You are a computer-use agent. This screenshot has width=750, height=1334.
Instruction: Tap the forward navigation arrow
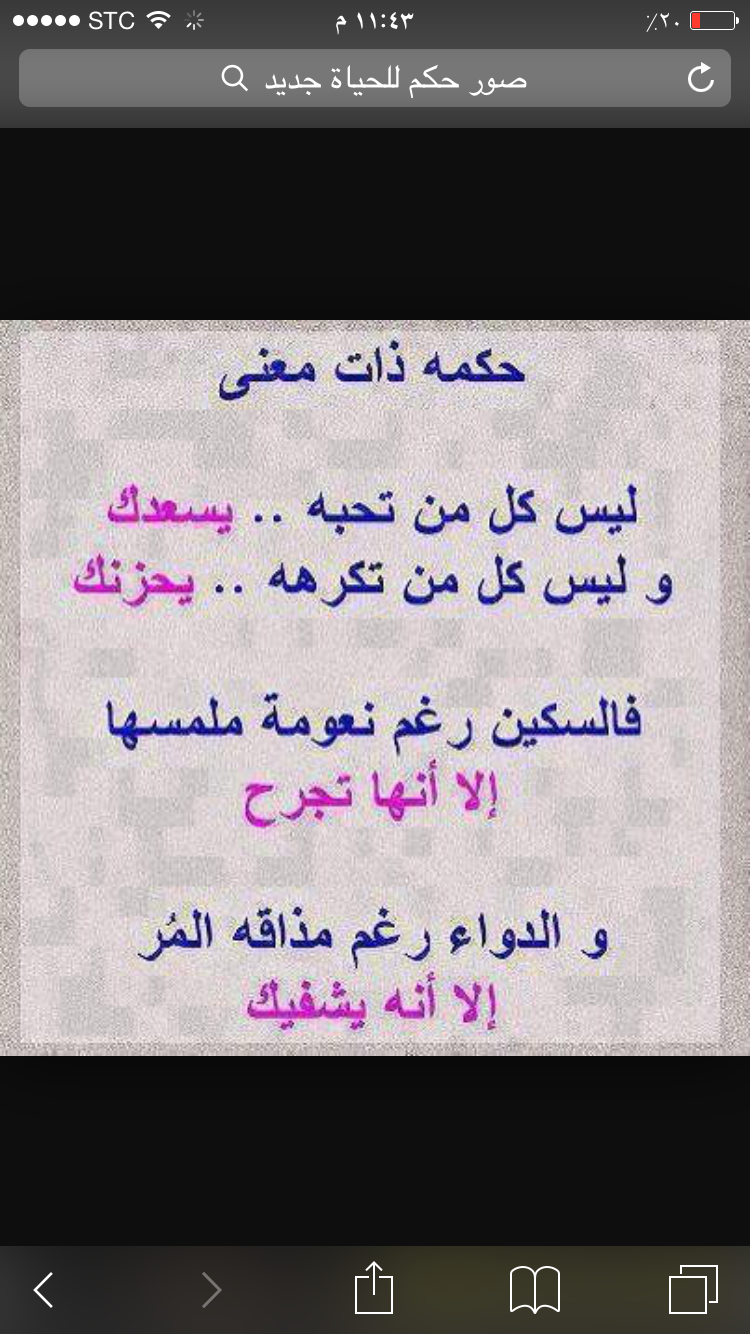click(x=208, y=1289)
